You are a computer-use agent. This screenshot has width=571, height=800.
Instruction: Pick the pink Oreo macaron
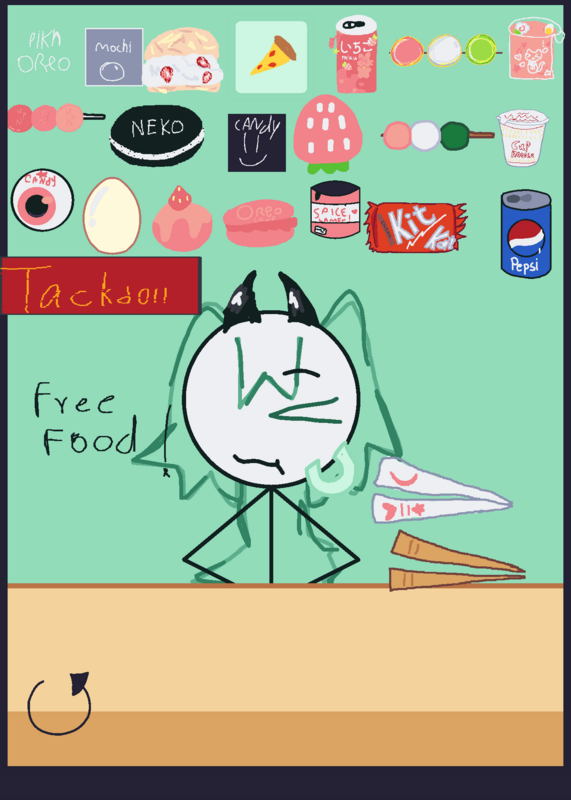coord(260,223)
